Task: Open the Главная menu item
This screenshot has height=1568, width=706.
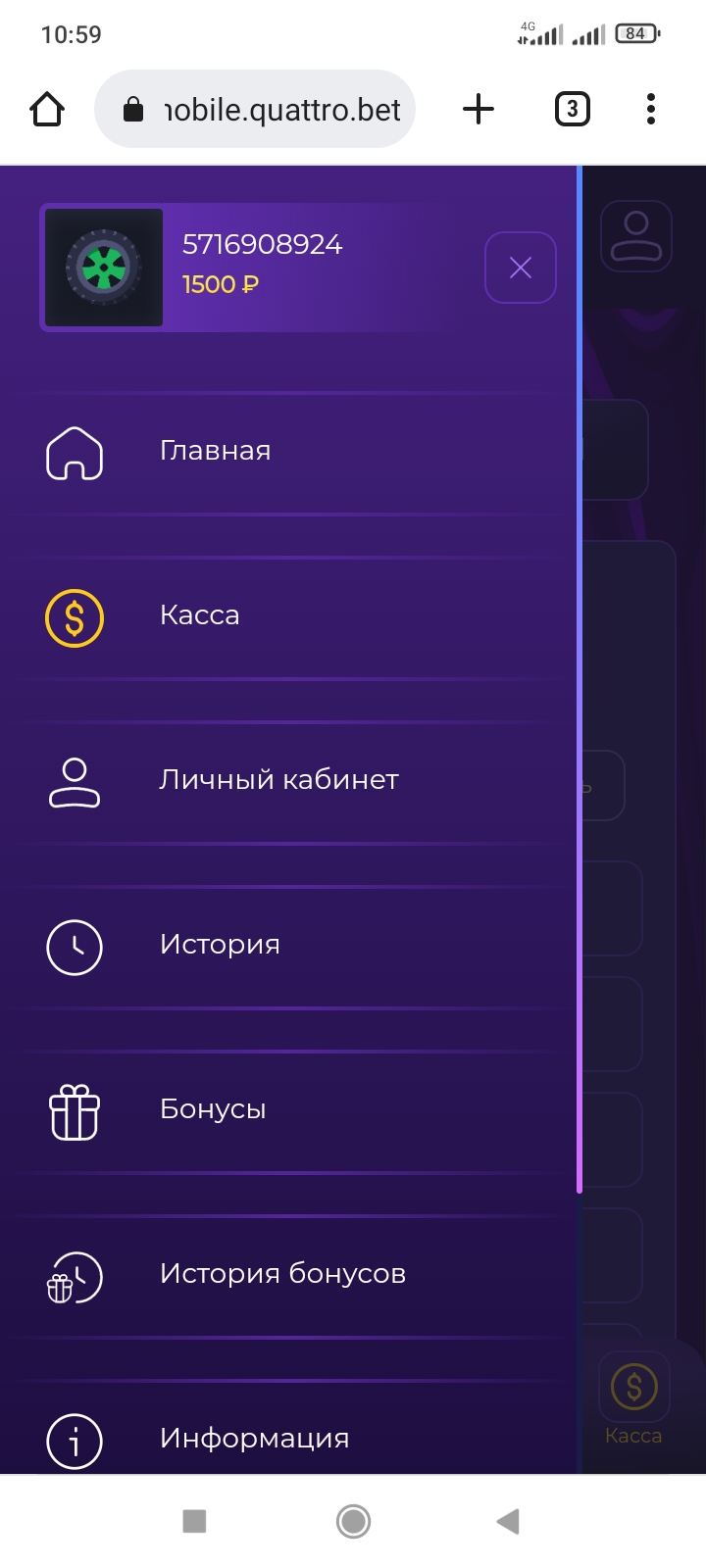Action: [x=216, y=452]
